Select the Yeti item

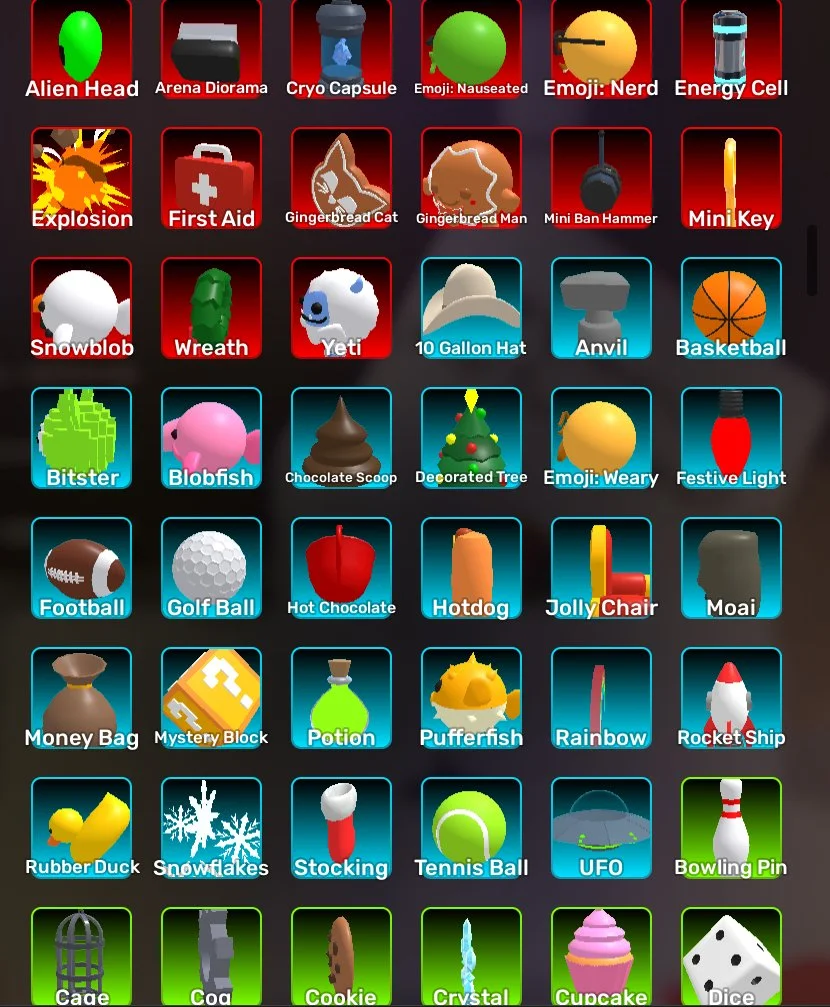pyautogui.click(x=341, y=308)
